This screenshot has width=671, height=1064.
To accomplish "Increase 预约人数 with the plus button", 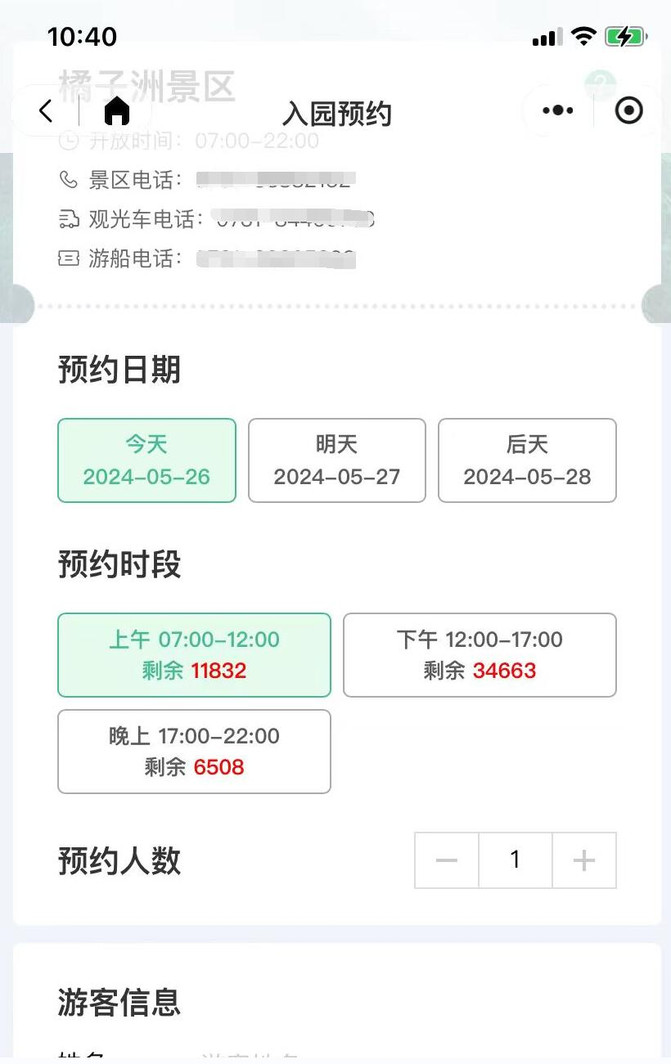I will point(584,860).
